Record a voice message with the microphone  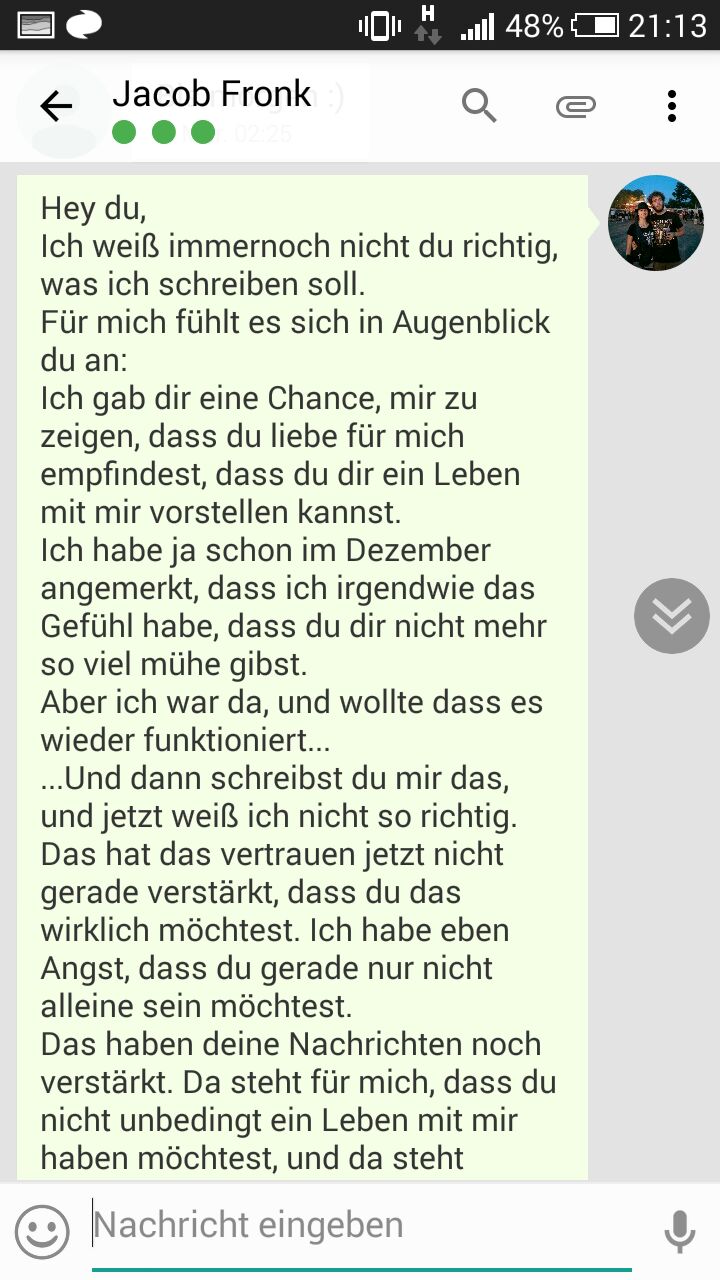(679, 1230)
